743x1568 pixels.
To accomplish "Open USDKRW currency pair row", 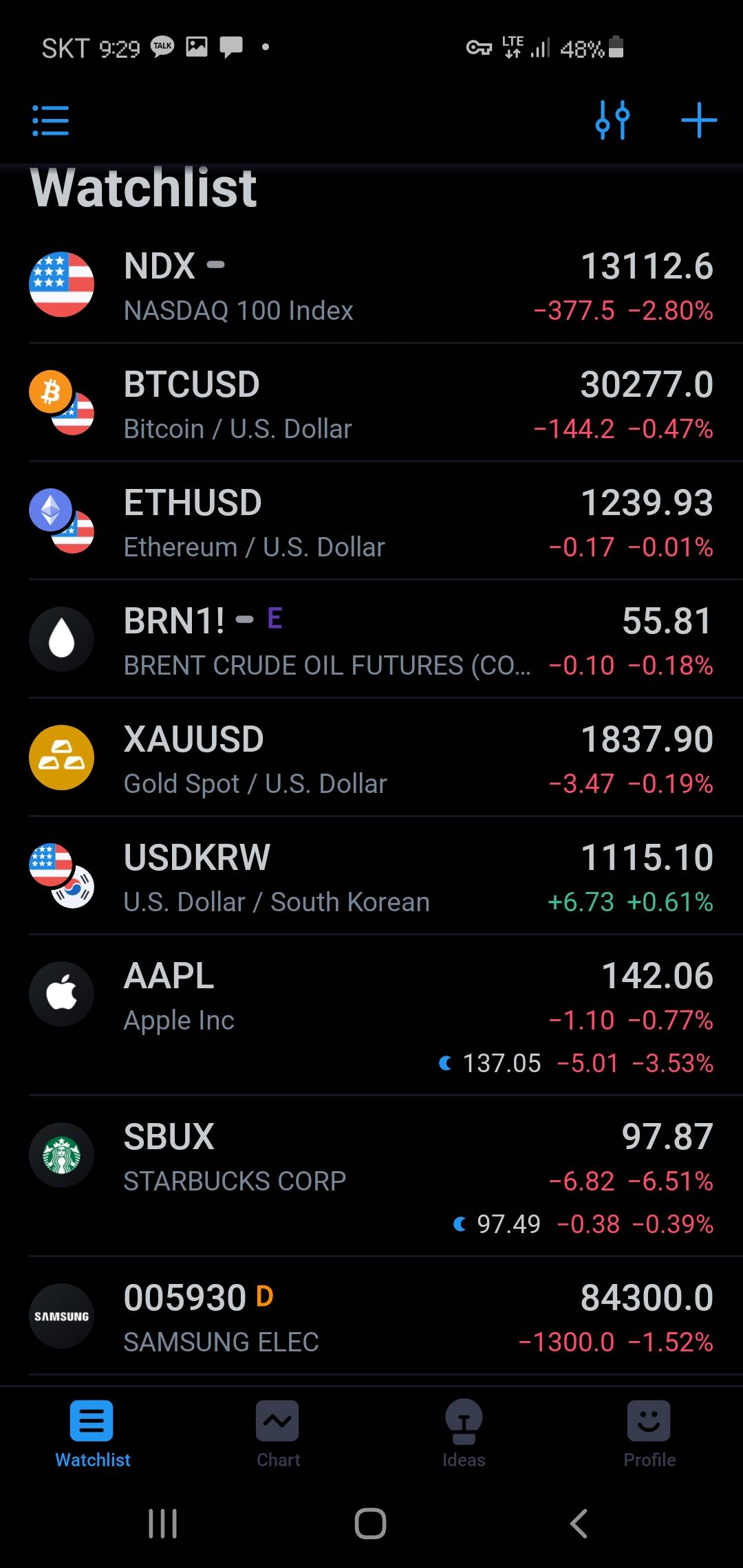I will click(x=371, y=878).
